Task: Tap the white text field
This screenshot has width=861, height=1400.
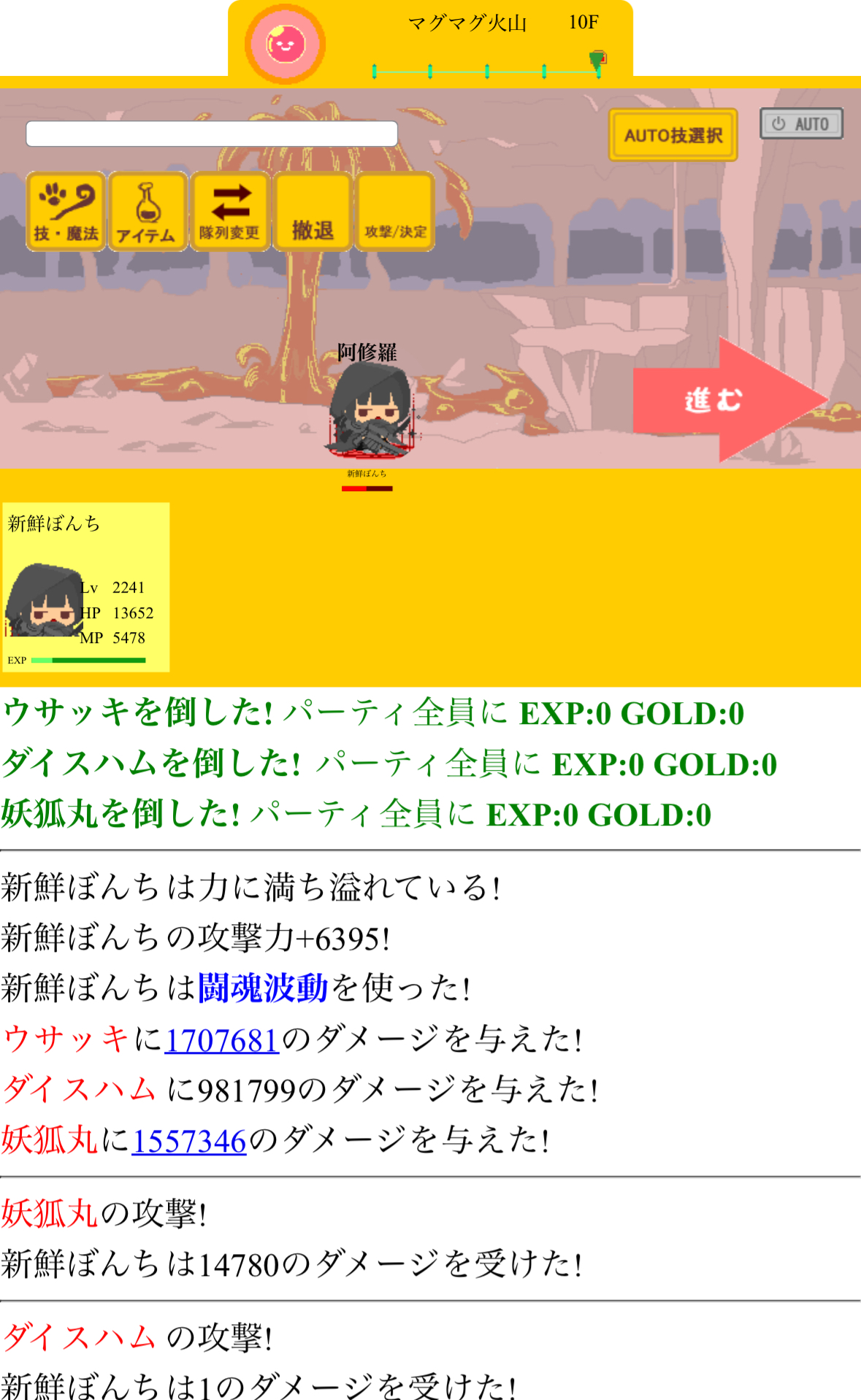Action: 212,134
